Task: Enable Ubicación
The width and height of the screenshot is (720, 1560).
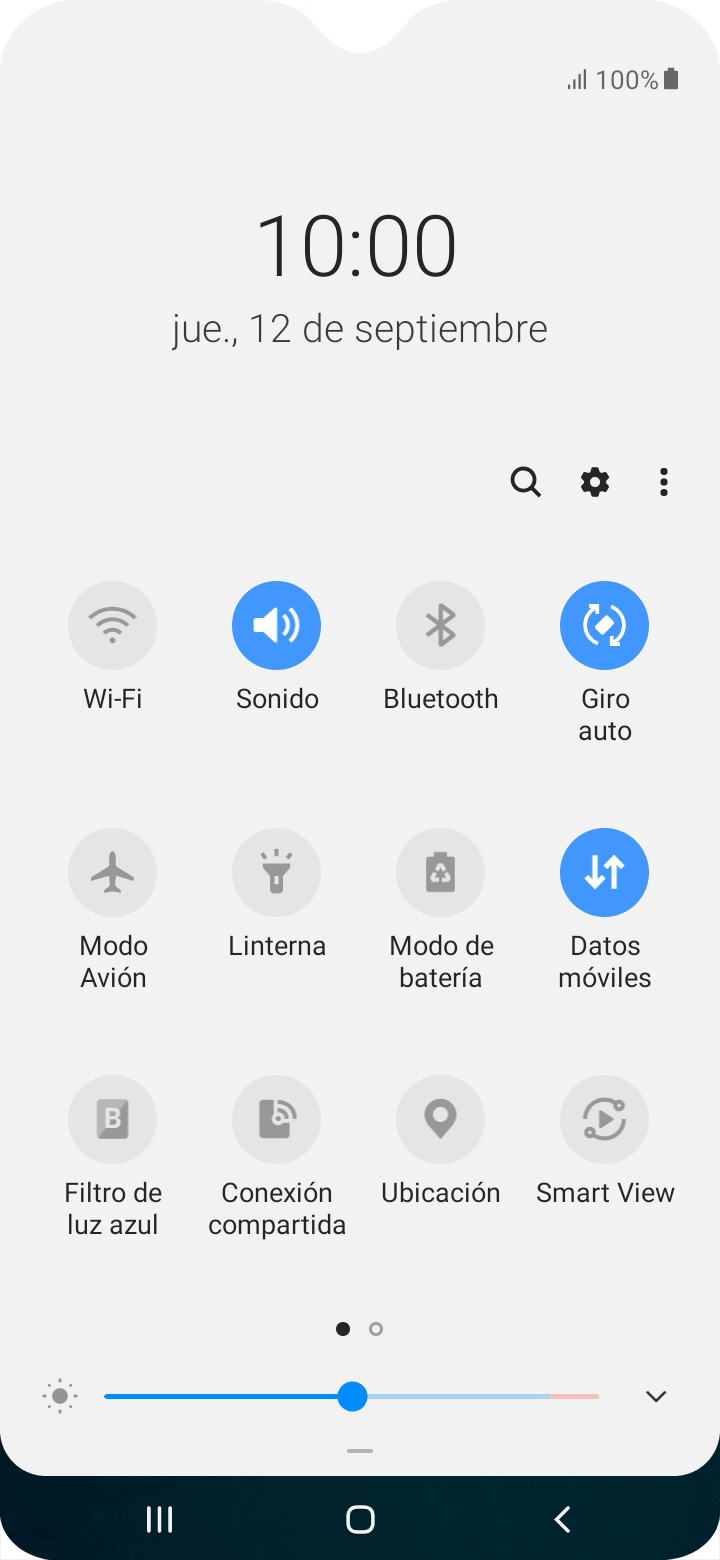Action: point(440,1119)
